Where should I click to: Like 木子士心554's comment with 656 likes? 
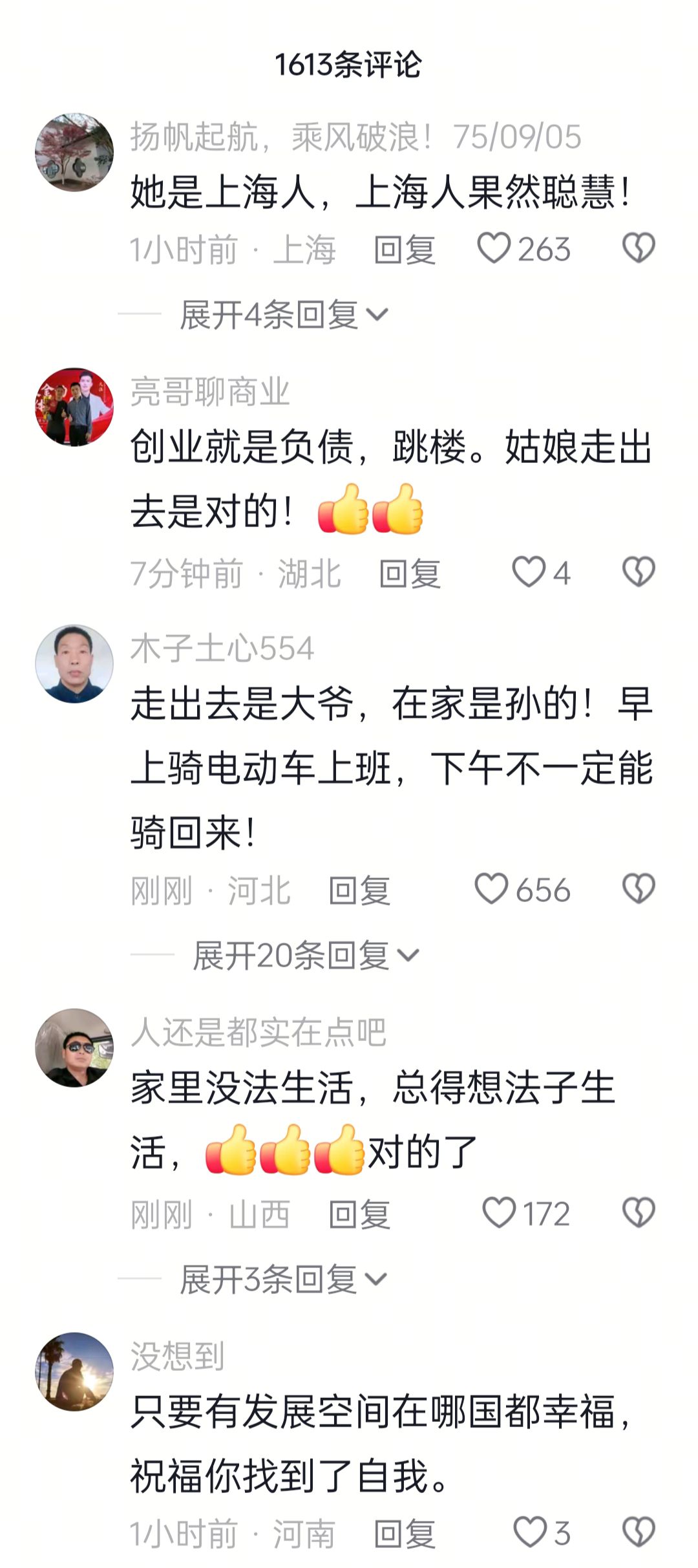(x=492, y=889)
